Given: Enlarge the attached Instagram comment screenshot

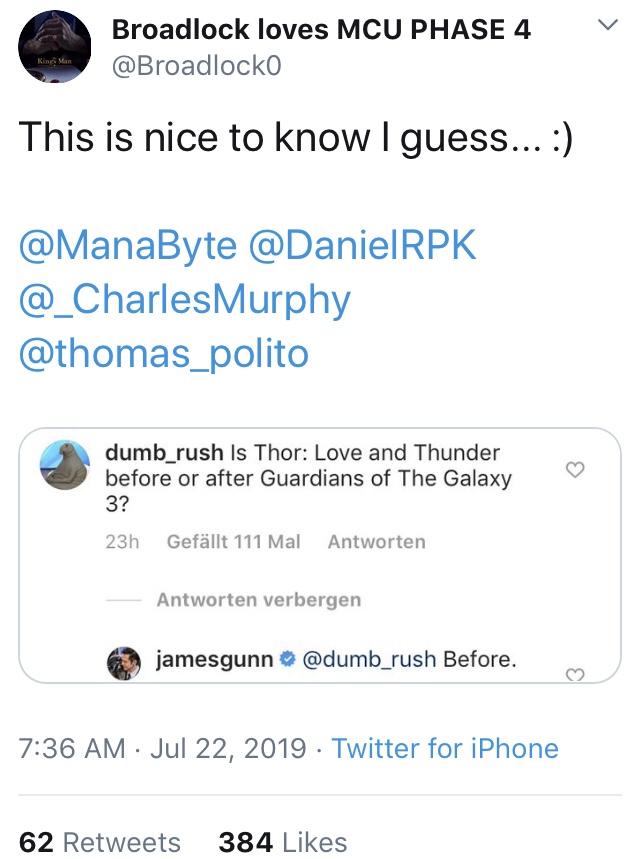Looking at the screenshot, I should coord(320,555).
